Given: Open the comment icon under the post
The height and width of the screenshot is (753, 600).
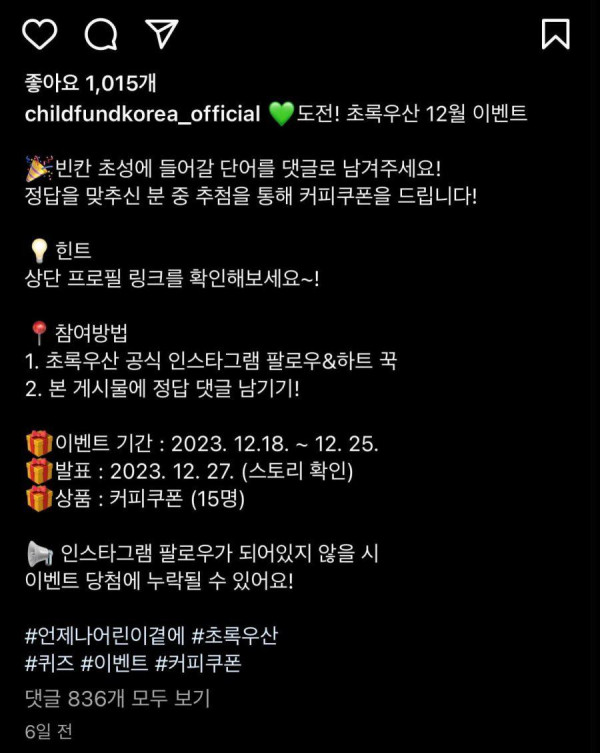Looking at the screenshot, I should tap(101, 33).
